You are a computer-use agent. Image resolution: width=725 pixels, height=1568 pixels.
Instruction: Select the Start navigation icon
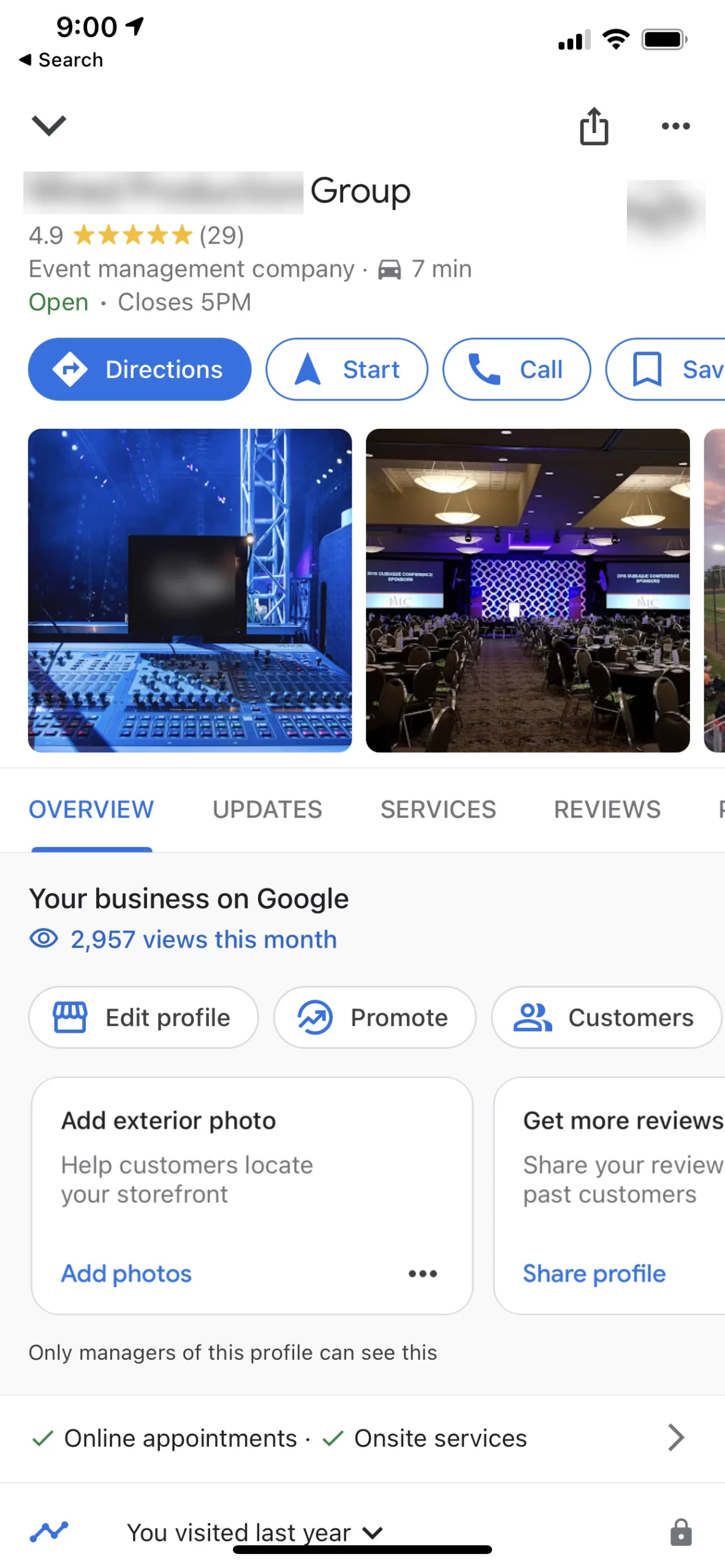point(306,369)
